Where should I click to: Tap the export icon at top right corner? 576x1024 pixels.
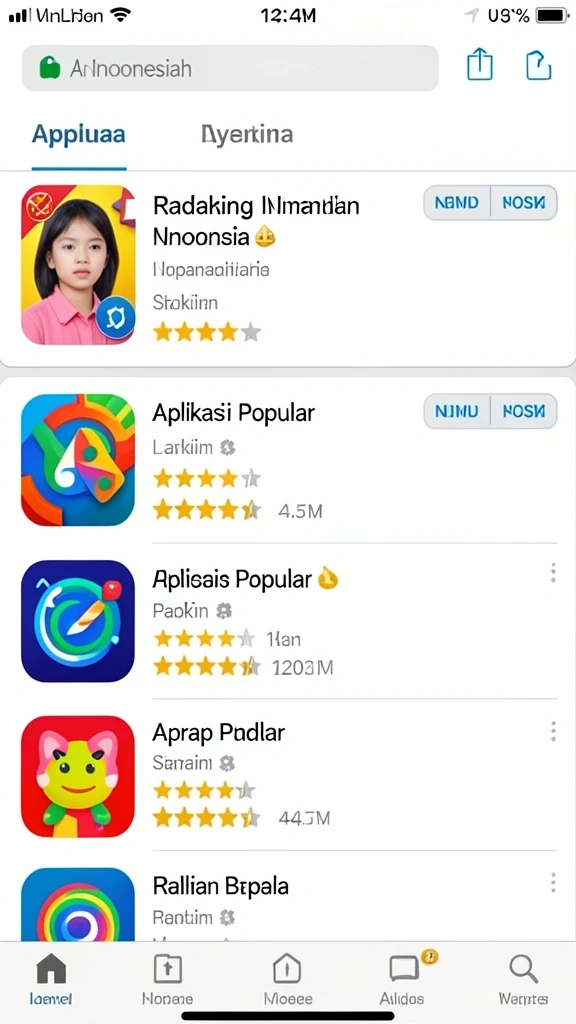539,66
